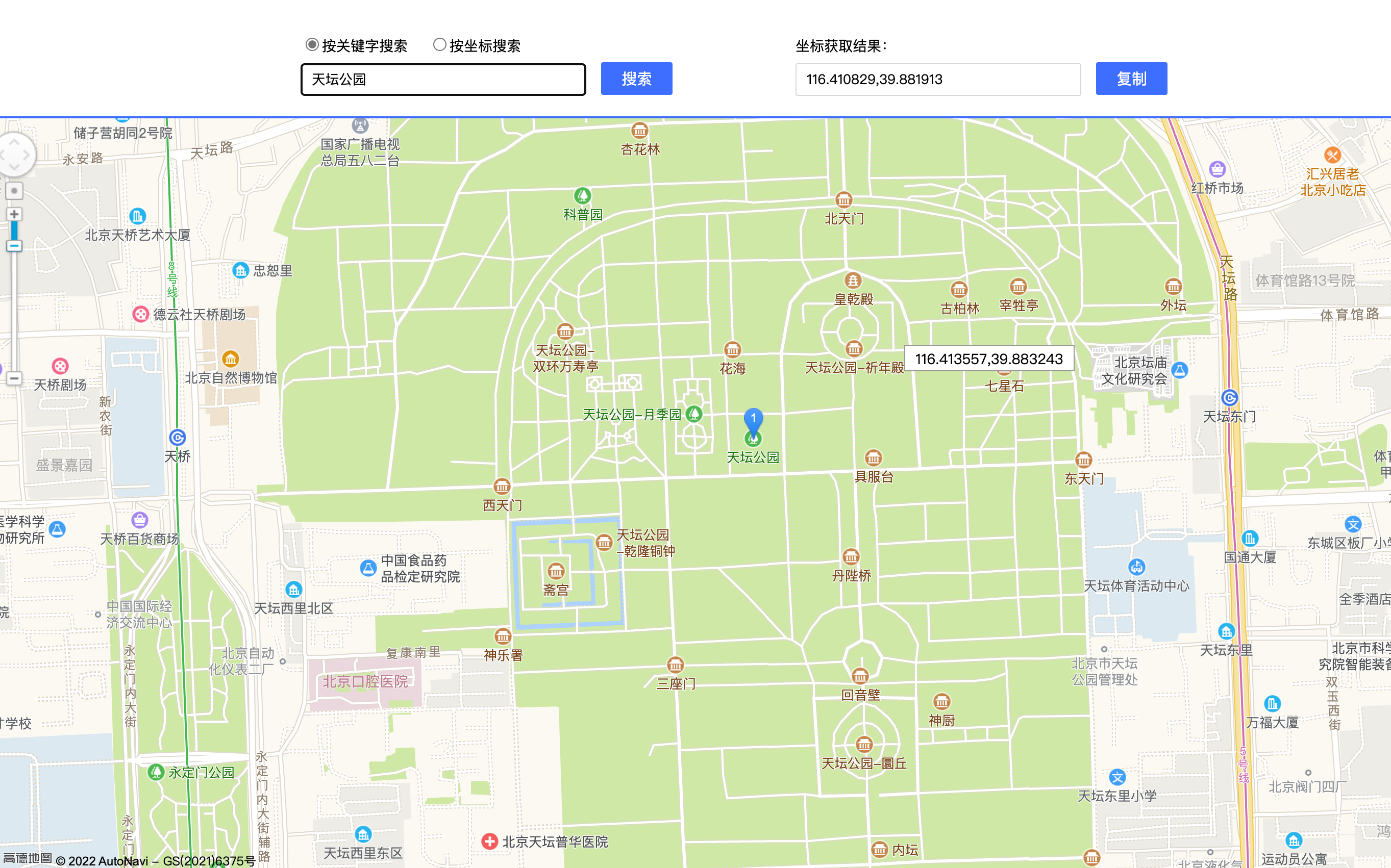Zoom in the map with plus button
The image size is (1391, 868).
(14, 214)
